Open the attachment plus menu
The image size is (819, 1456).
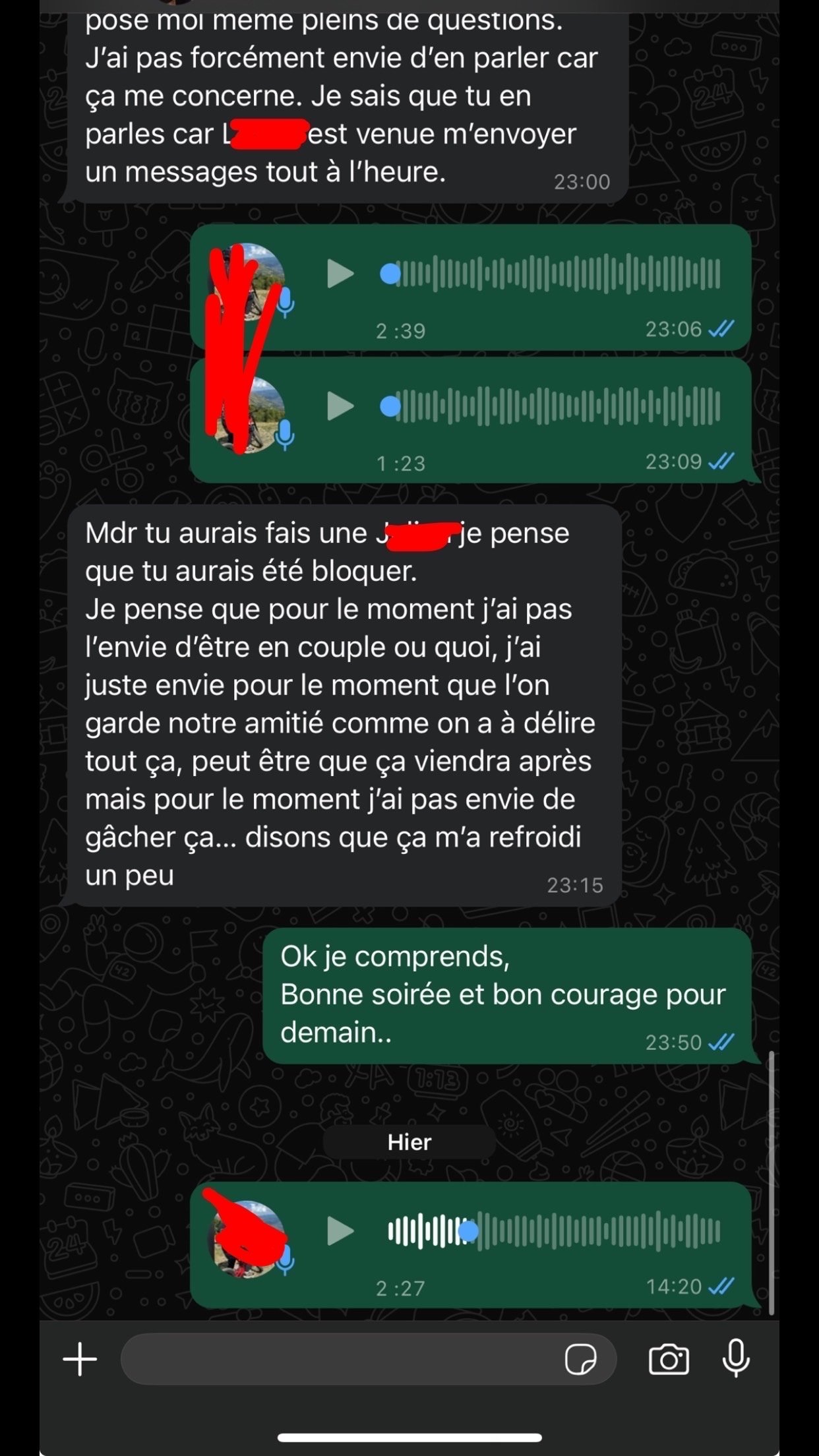coord(80,1359)
